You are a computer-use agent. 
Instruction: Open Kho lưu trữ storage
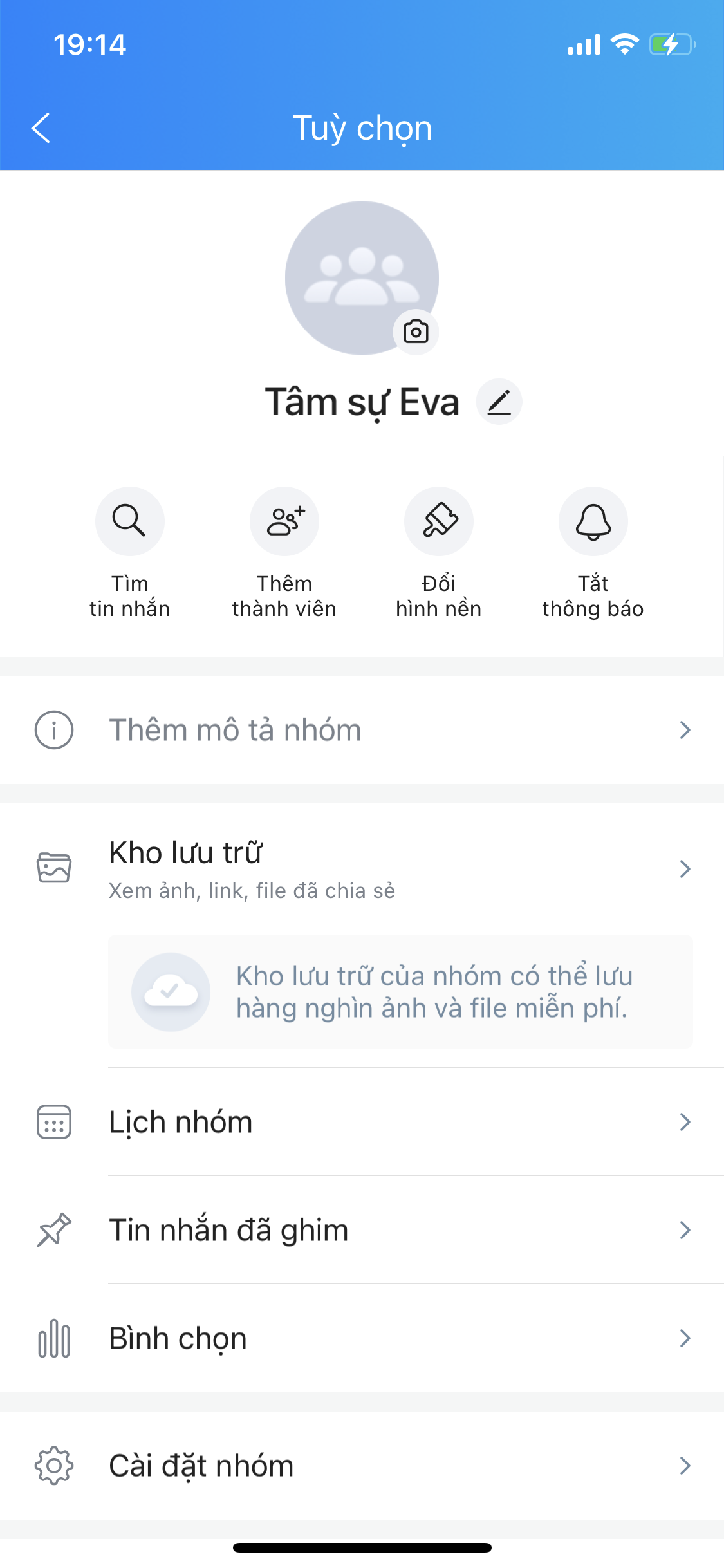362,868
